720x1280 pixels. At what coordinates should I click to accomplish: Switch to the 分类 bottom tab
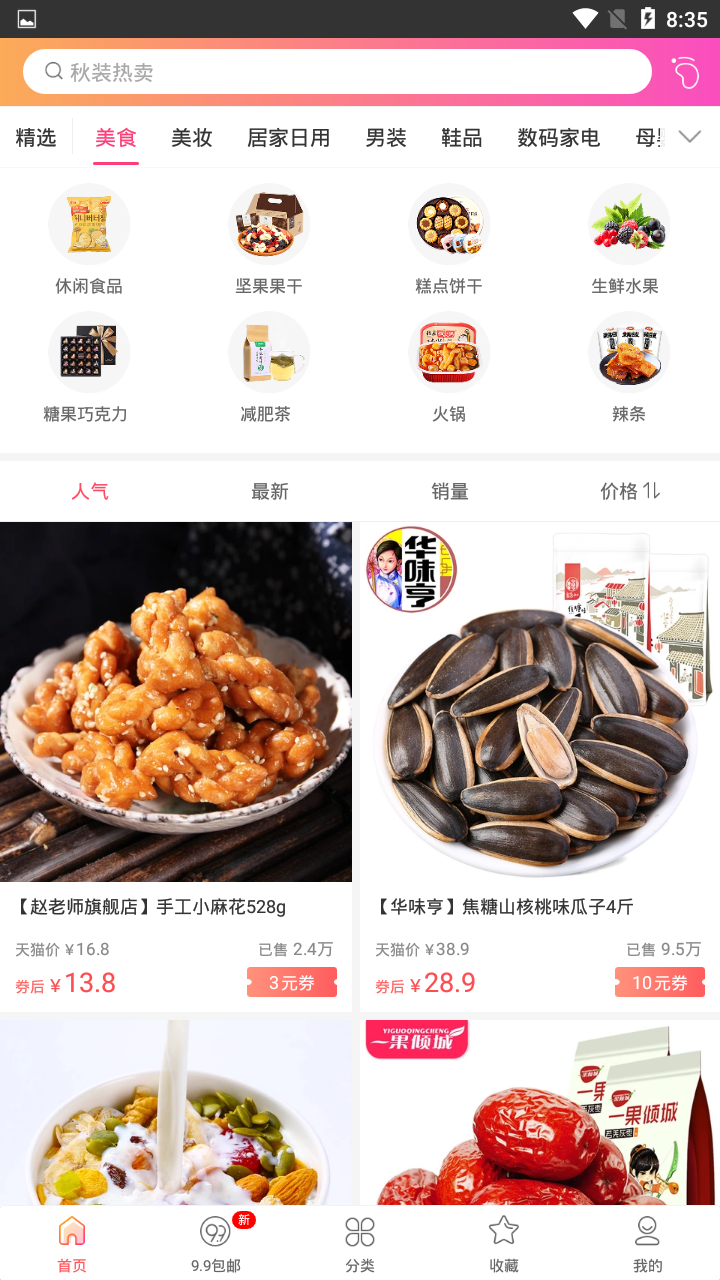pyautogui.click(x=360, y=1242)
